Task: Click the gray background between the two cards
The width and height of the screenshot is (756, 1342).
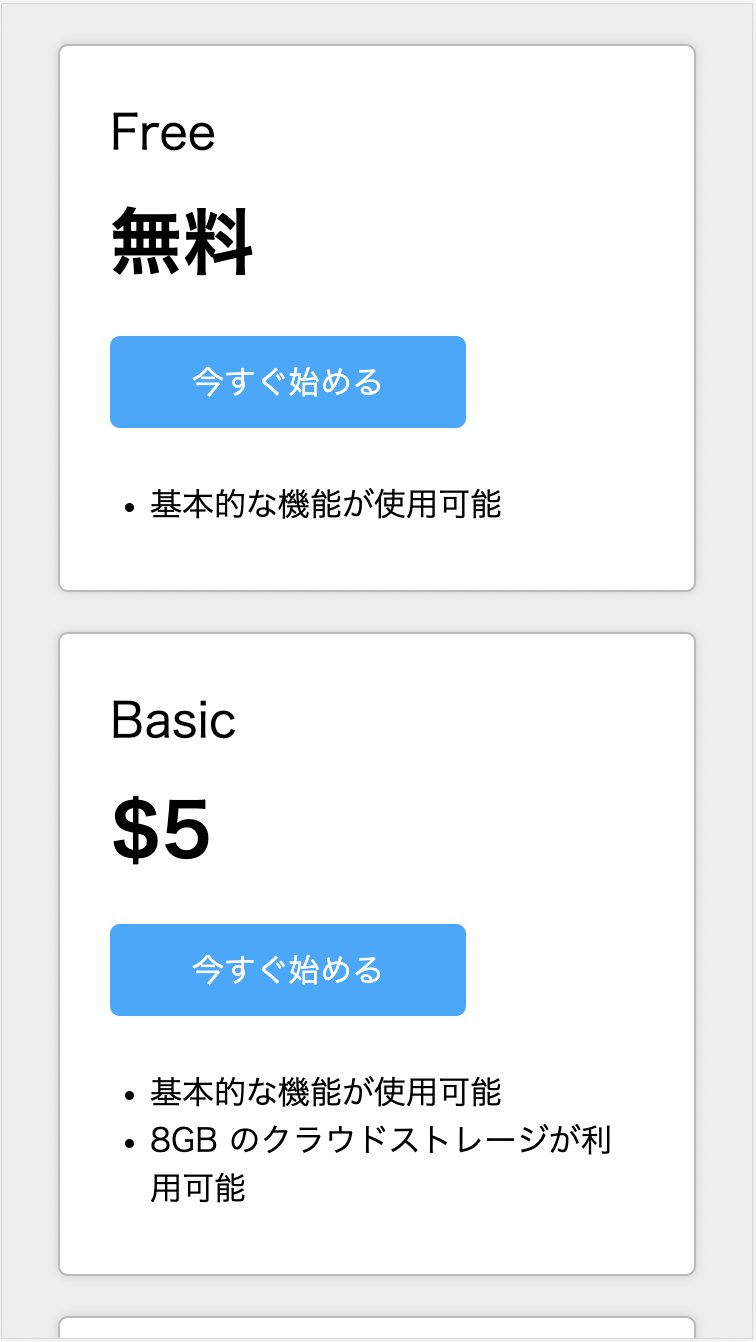Action: coord(376,610)
